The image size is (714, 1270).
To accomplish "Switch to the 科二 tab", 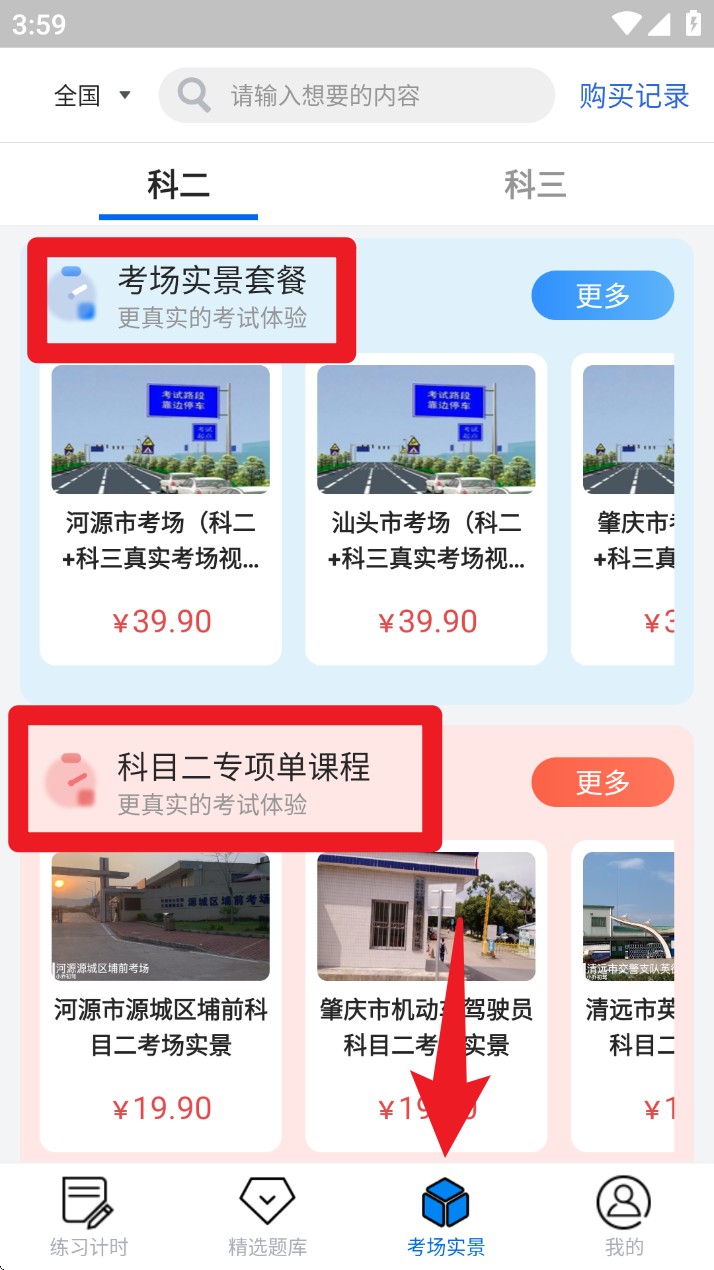I will (178, 185).
